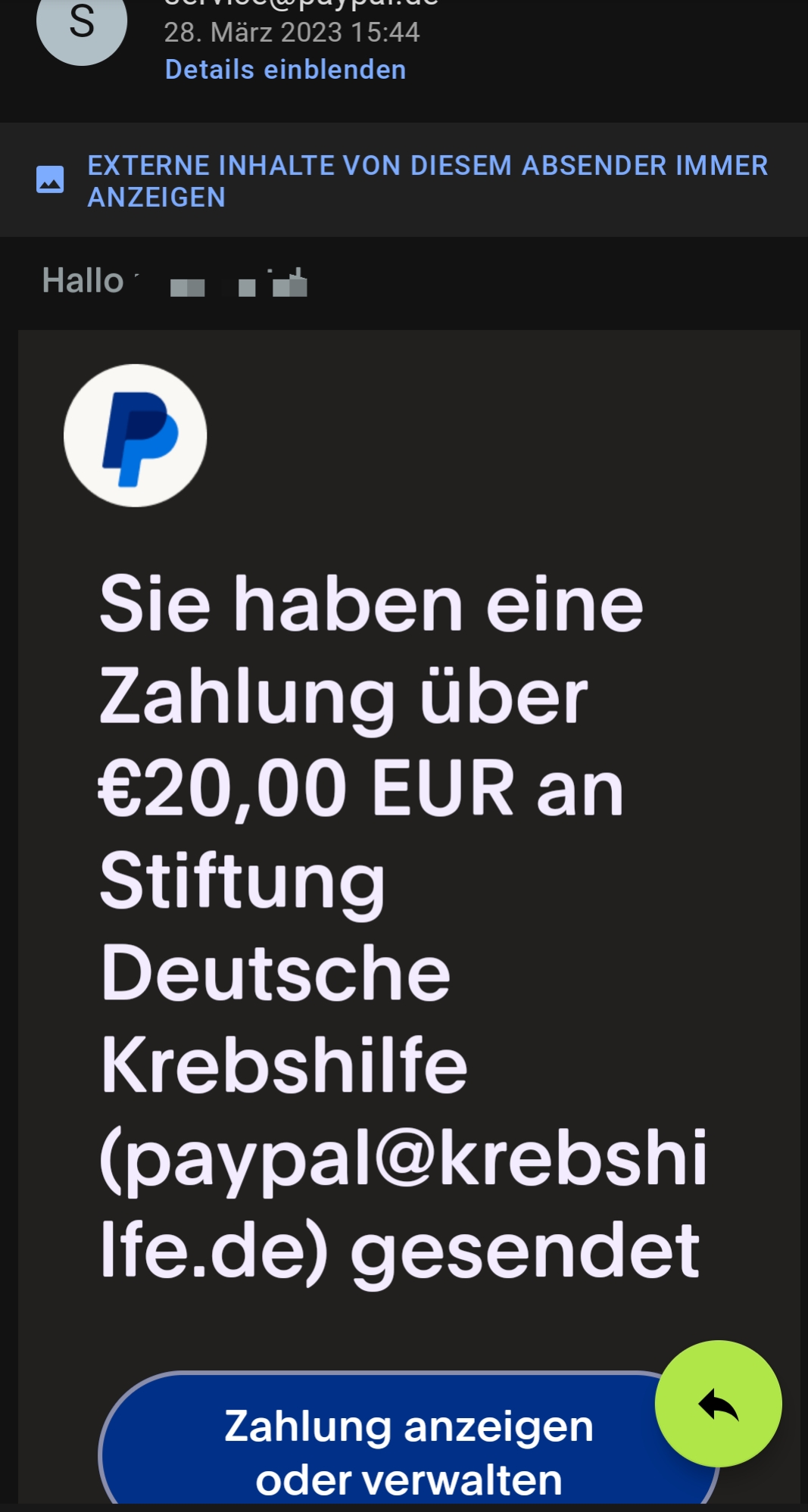This screenshot has width=808, height=1512.
Task: Expand details via 'Details einblenden'
Action: 285,70
